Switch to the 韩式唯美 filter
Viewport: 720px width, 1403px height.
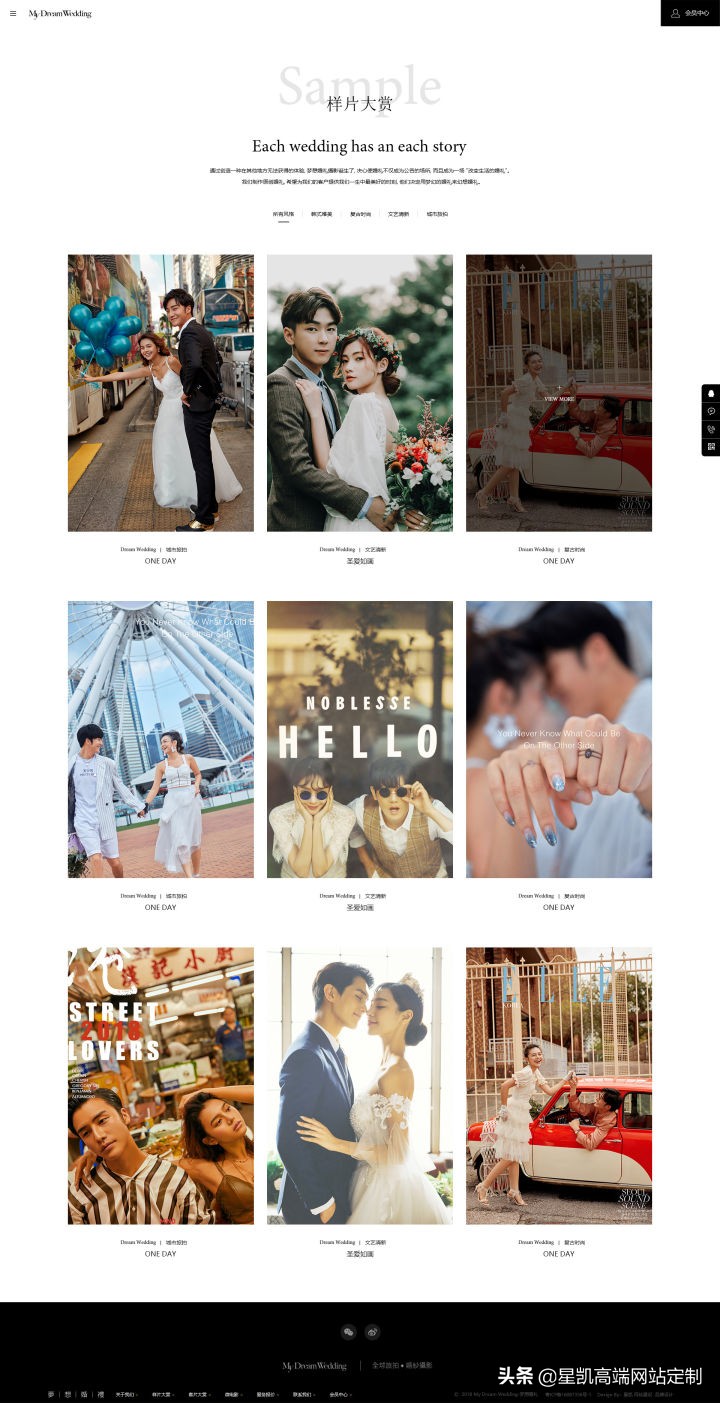pos(321,214)
